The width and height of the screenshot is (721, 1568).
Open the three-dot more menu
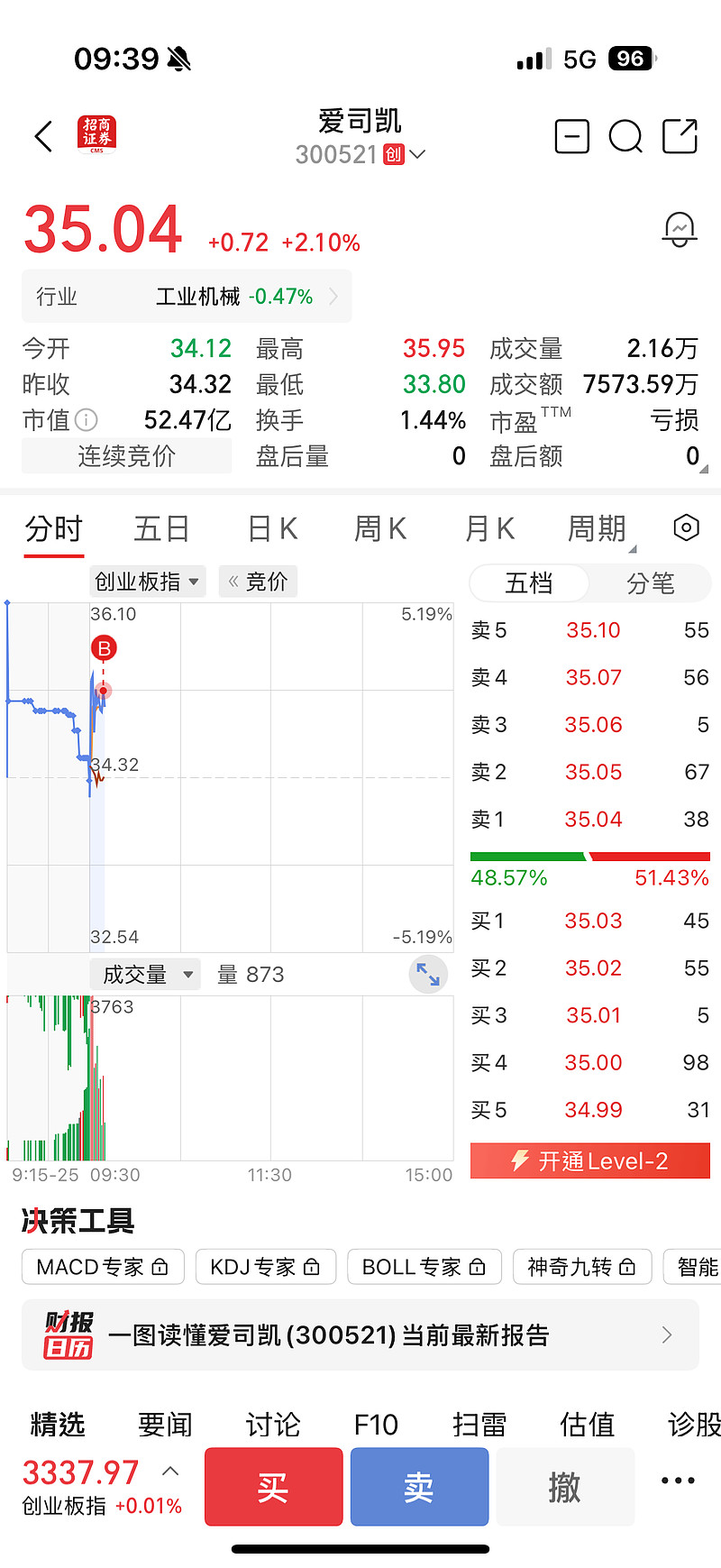point(678,1481)
